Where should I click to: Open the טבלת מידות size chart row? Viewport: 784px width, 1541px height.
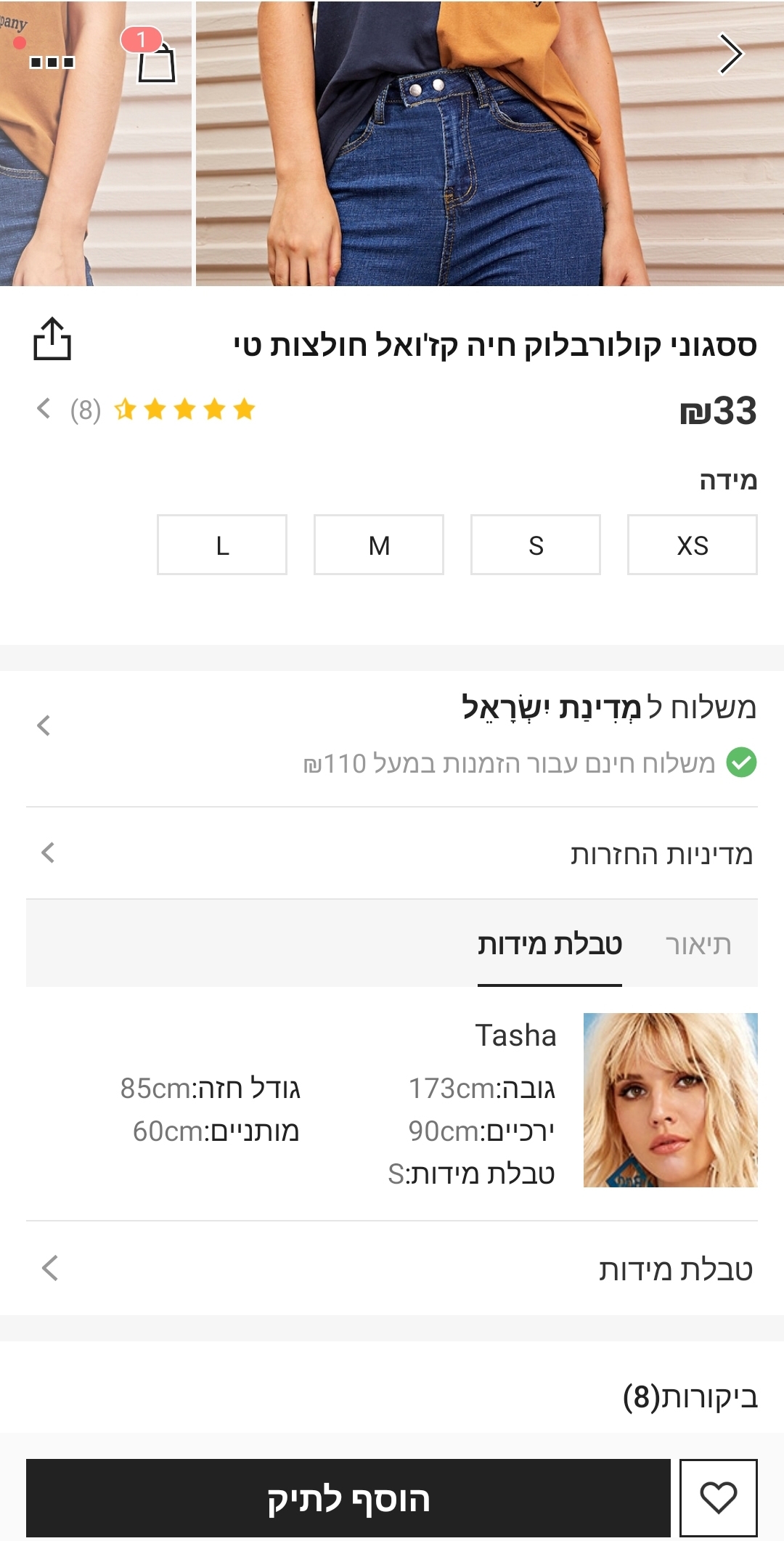(392, 1269)
